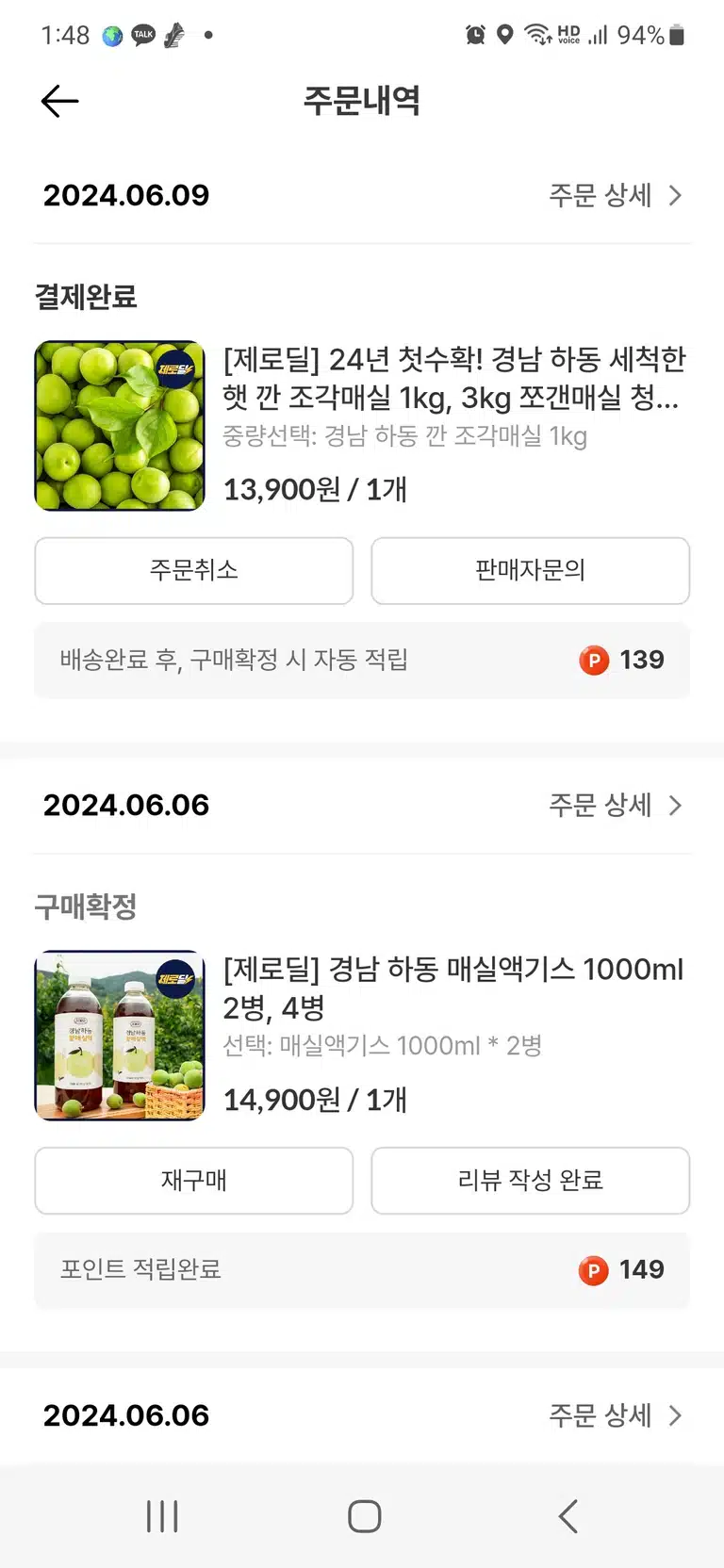
Task: Open the 매실액기스 1000ml product image
Action: [x=120, y=1036]
